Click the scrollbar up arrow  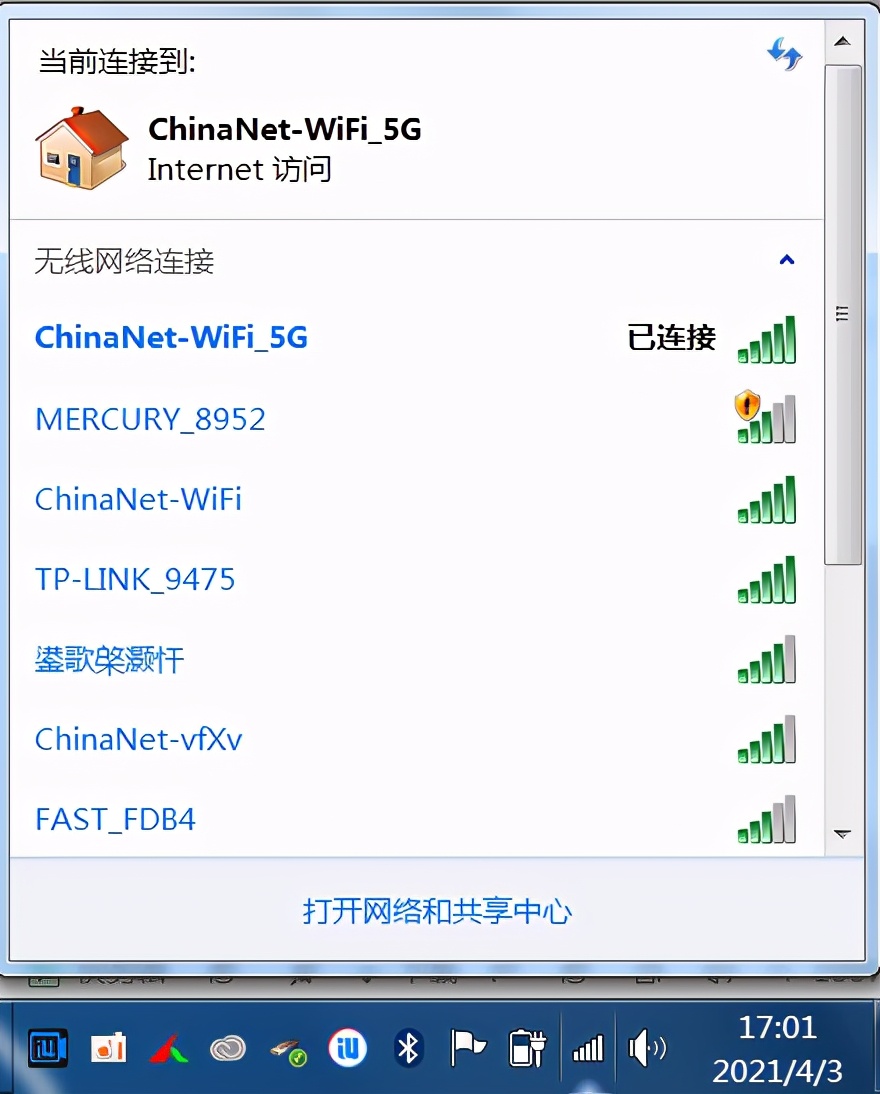(x=843, y=42)
